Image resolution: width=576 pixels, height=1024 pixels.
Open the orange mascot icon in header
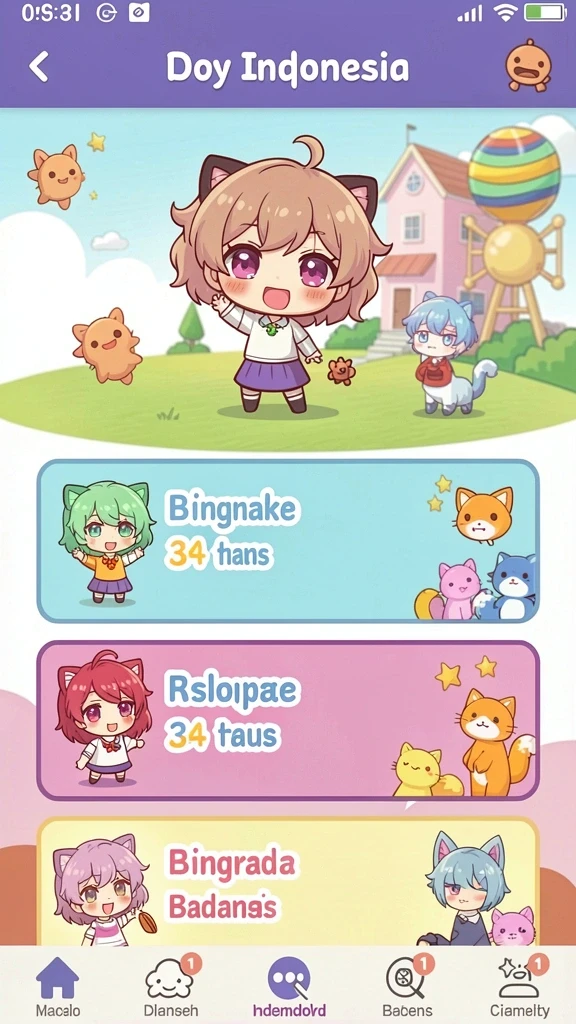click(x=528, y=65)
